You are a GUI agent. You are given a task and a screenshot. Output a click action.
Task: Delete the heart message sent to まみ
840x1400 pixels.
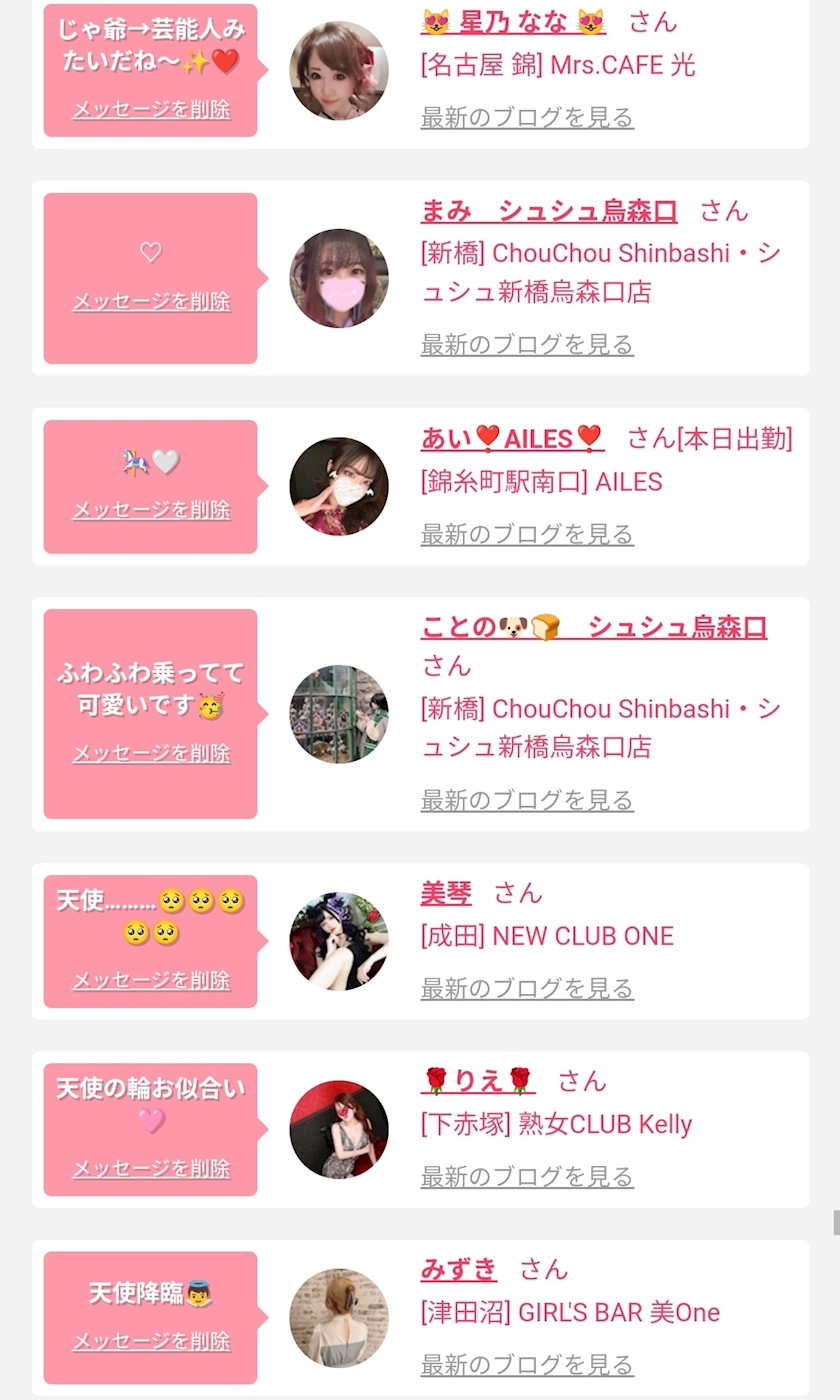[x=151, y=301]
